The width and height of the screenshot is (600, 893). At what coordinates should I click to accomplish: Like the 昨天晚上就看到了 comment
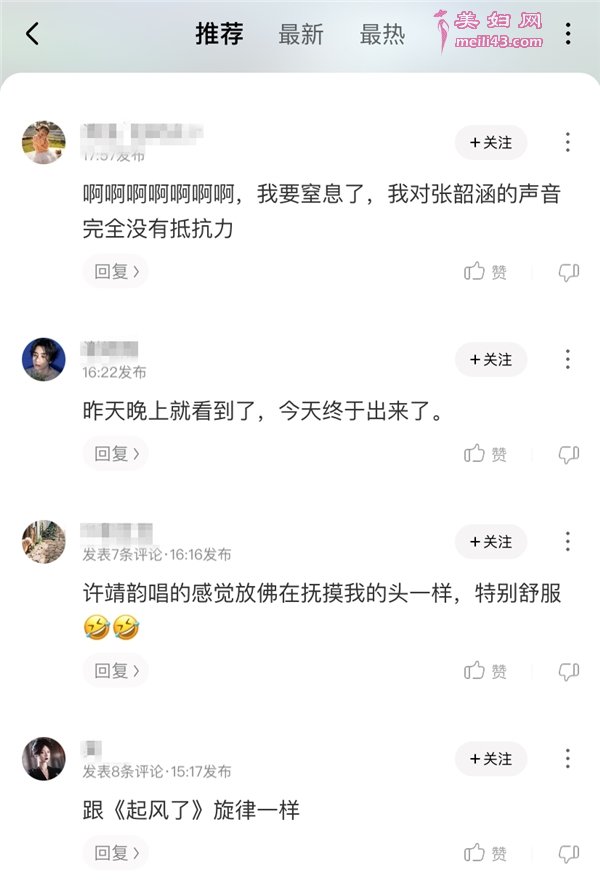coord(486,454)
